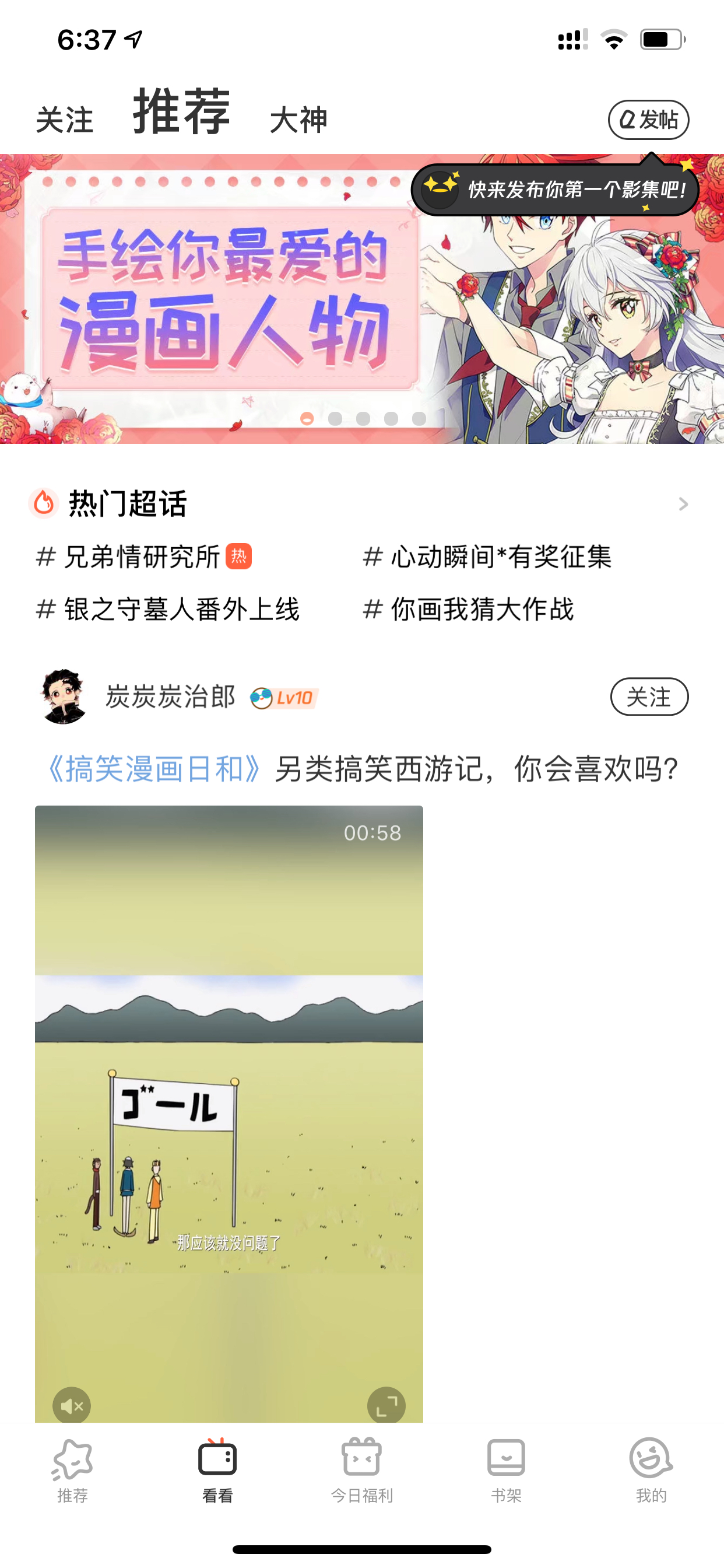Open topic 心动瞬间*有奖征集
The image size is (724, 1568).
pyautogui.click(x=487, y=557)
